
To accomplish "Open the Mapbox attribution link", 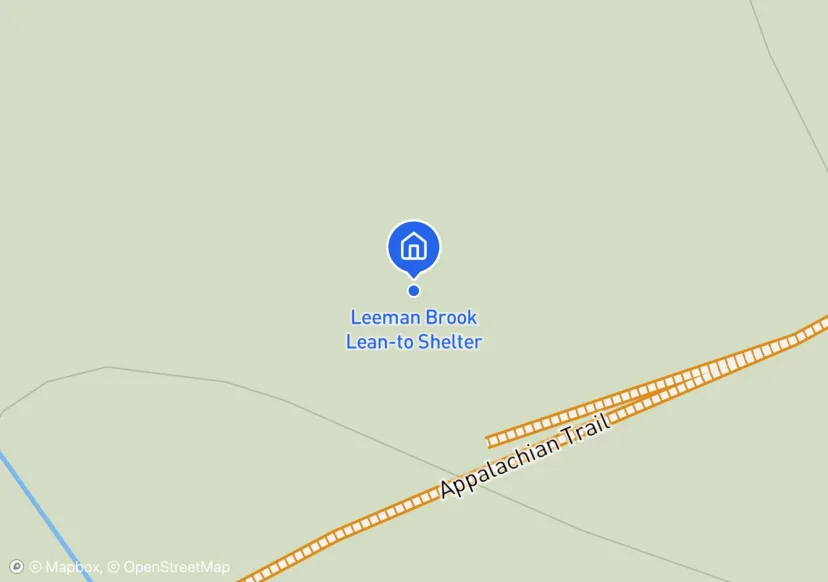I will point(65,567).
